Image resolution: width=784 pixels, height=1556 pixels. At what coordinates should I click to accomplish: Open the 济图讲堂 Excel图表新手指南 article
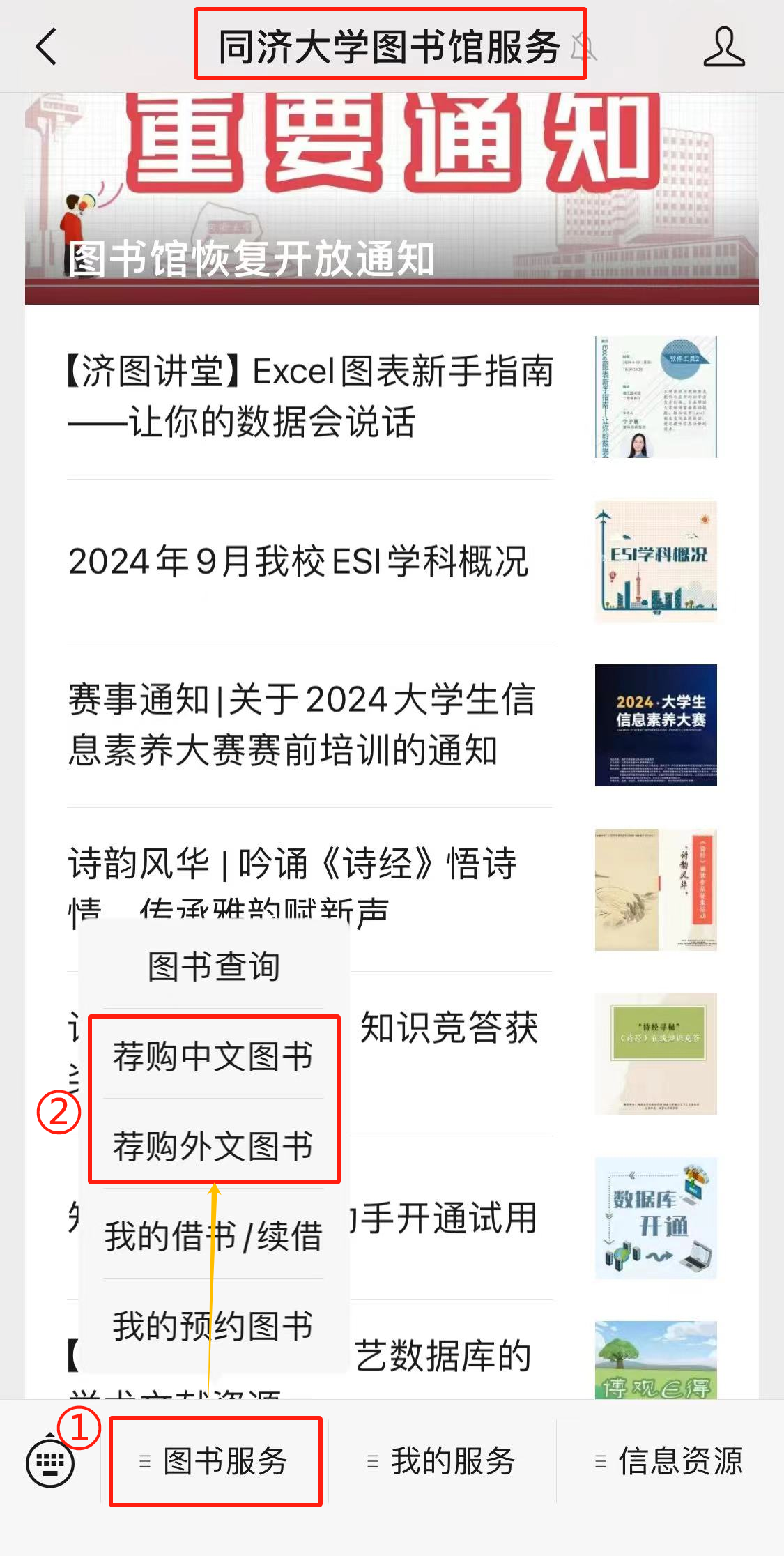311,397
